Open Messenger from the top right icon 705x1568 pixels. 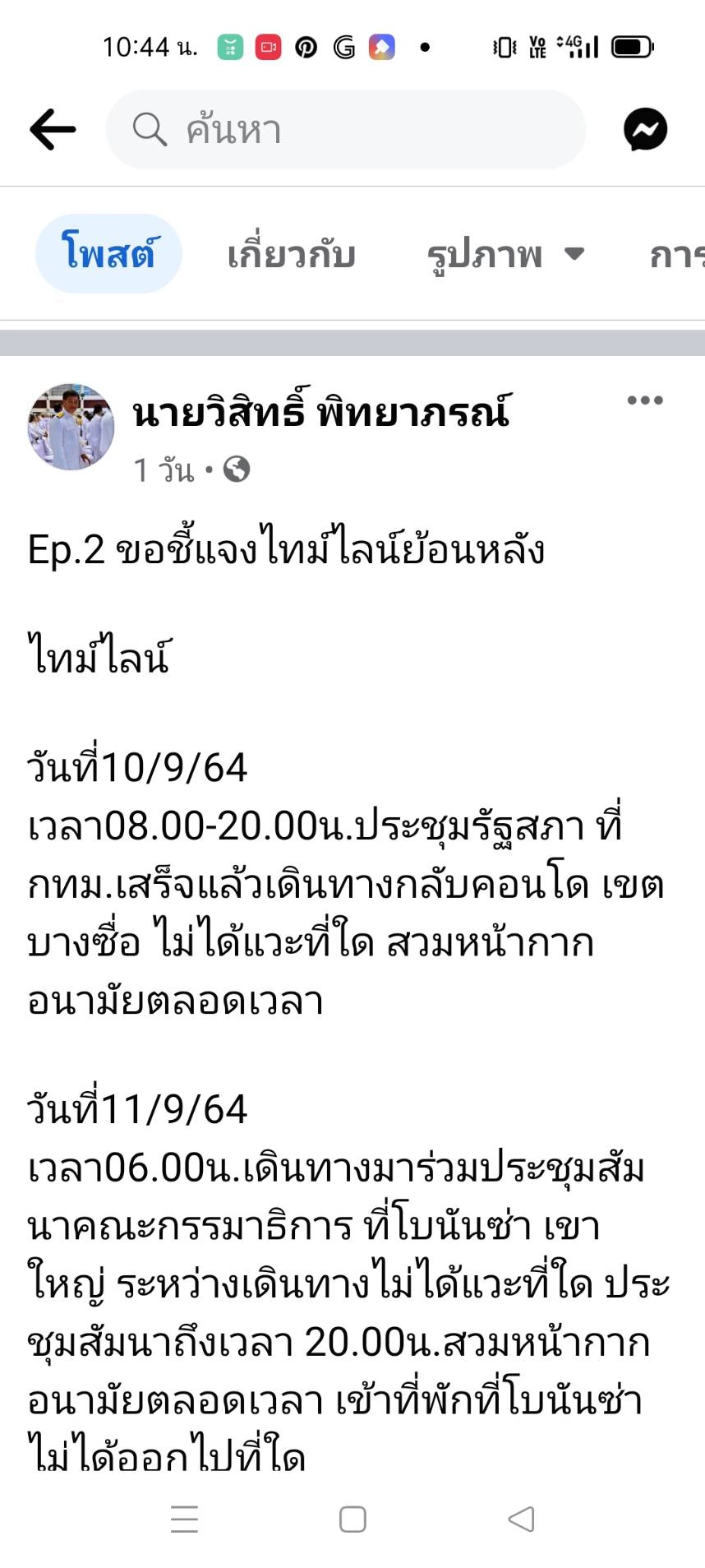646,129
